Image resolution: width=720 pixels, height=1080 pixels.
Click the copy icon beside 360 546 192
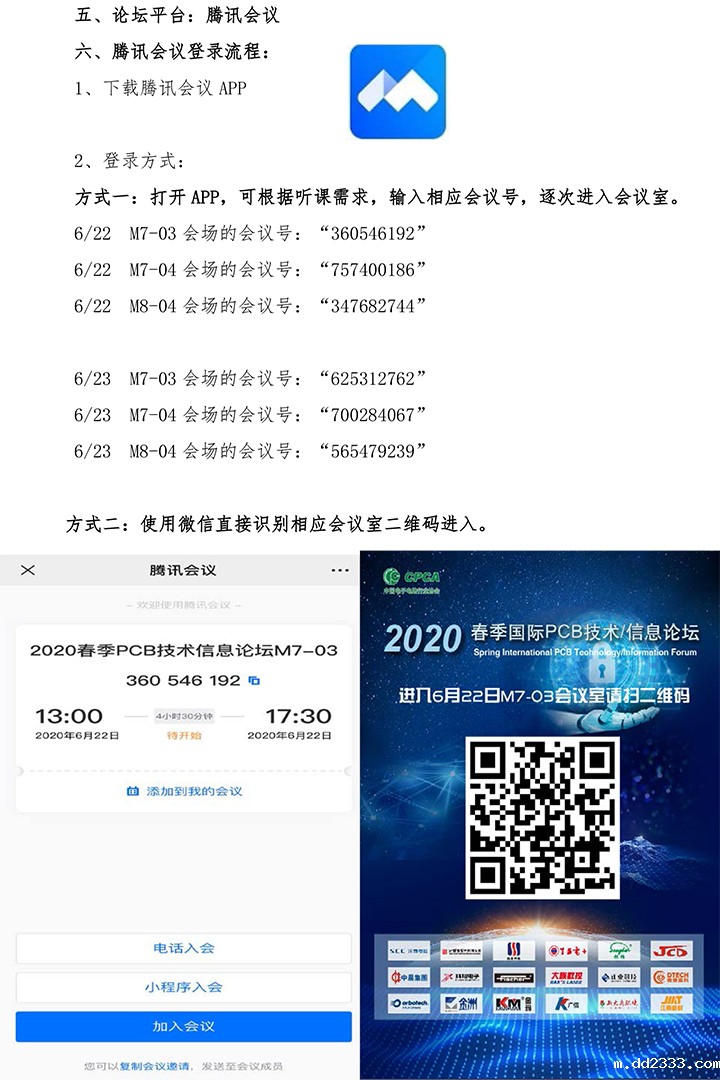255,680
